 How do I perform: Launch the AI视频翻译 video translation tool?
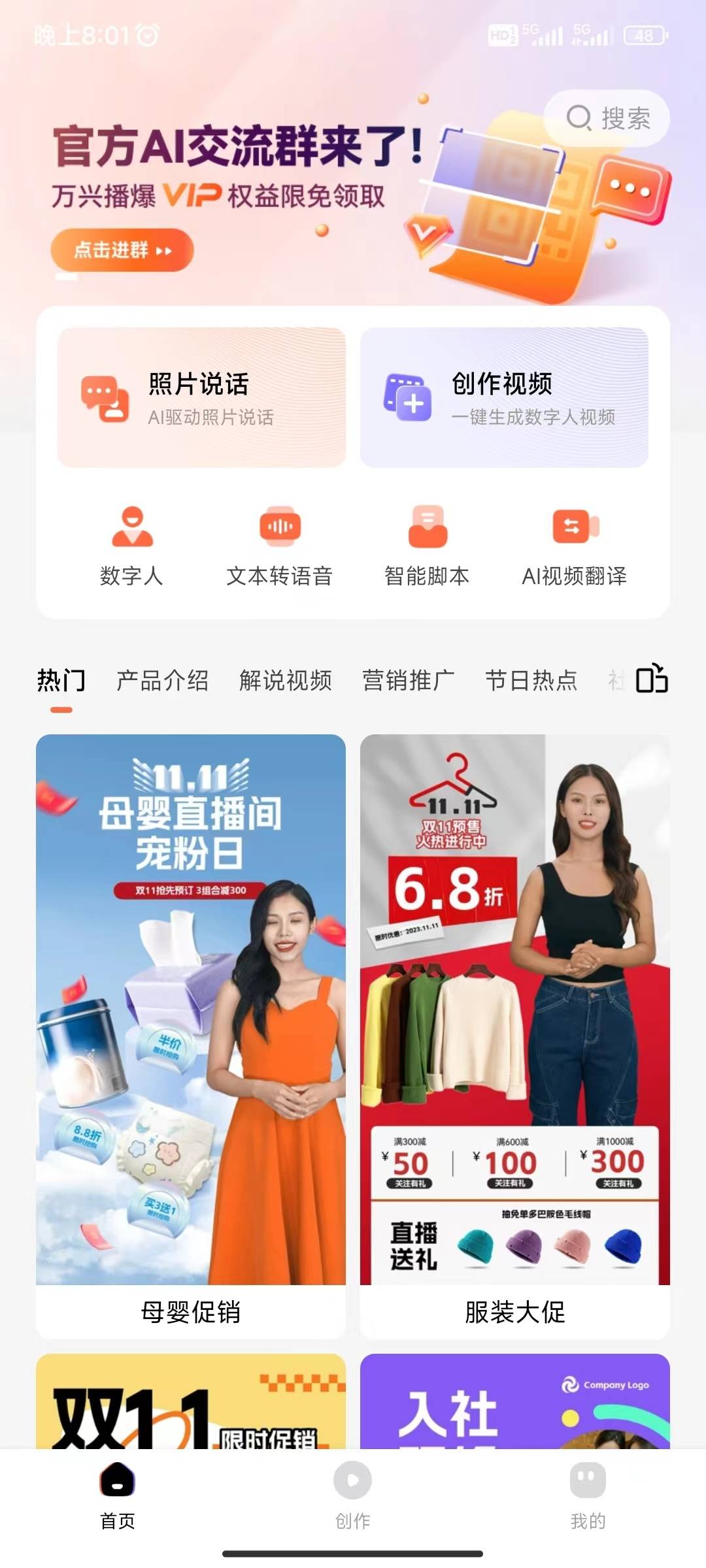(x=575, y=544)
